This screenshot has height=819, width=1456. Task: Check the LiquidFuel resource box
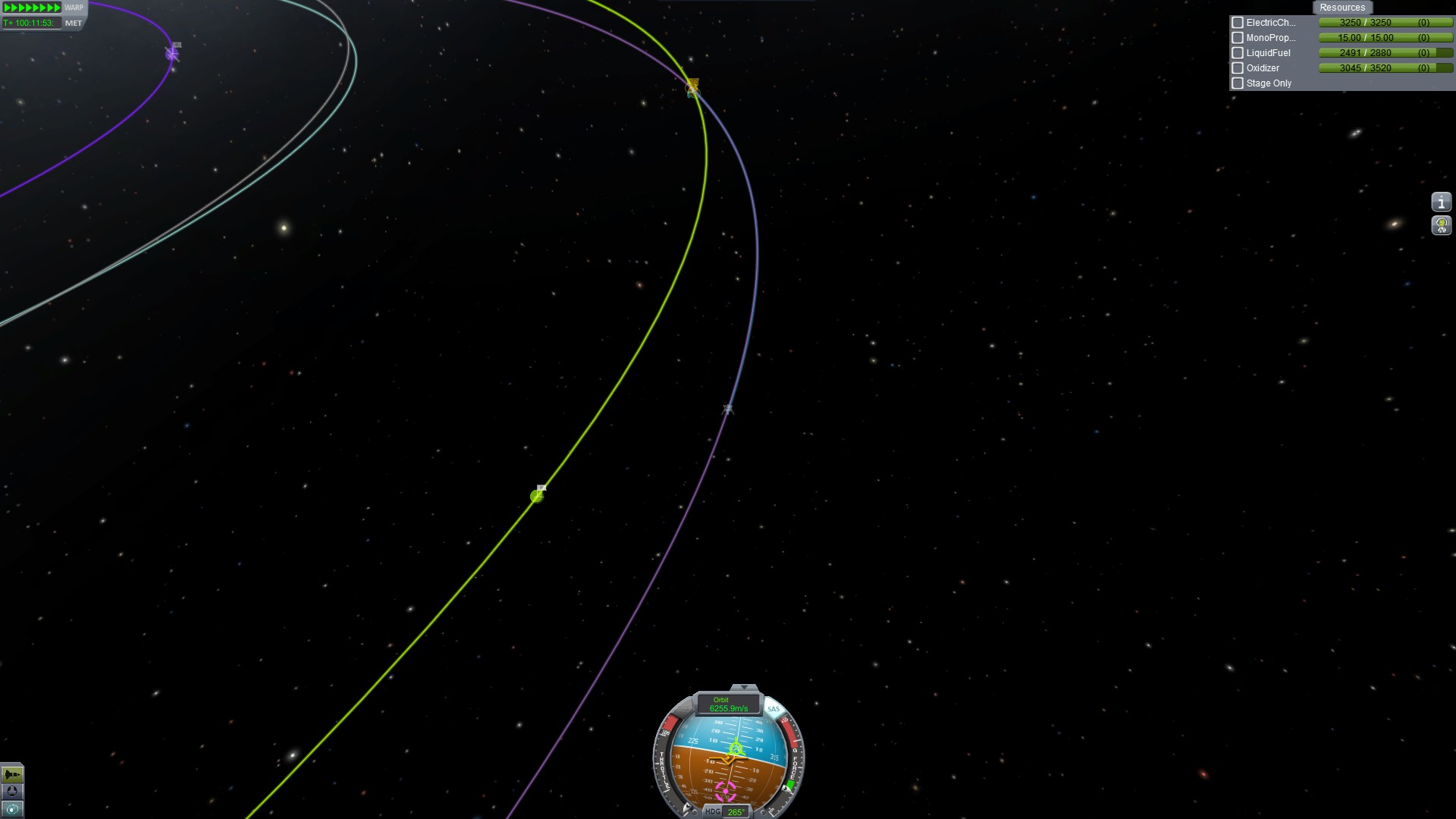click(x=1238, y=53)
